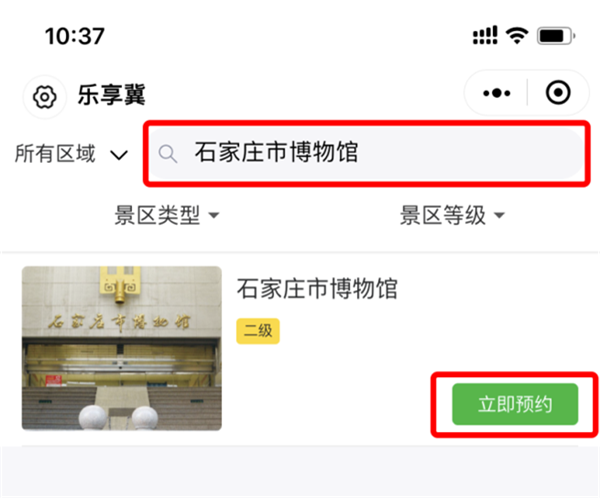Expand the 所有区域 region dropdown

coord(72,154)
